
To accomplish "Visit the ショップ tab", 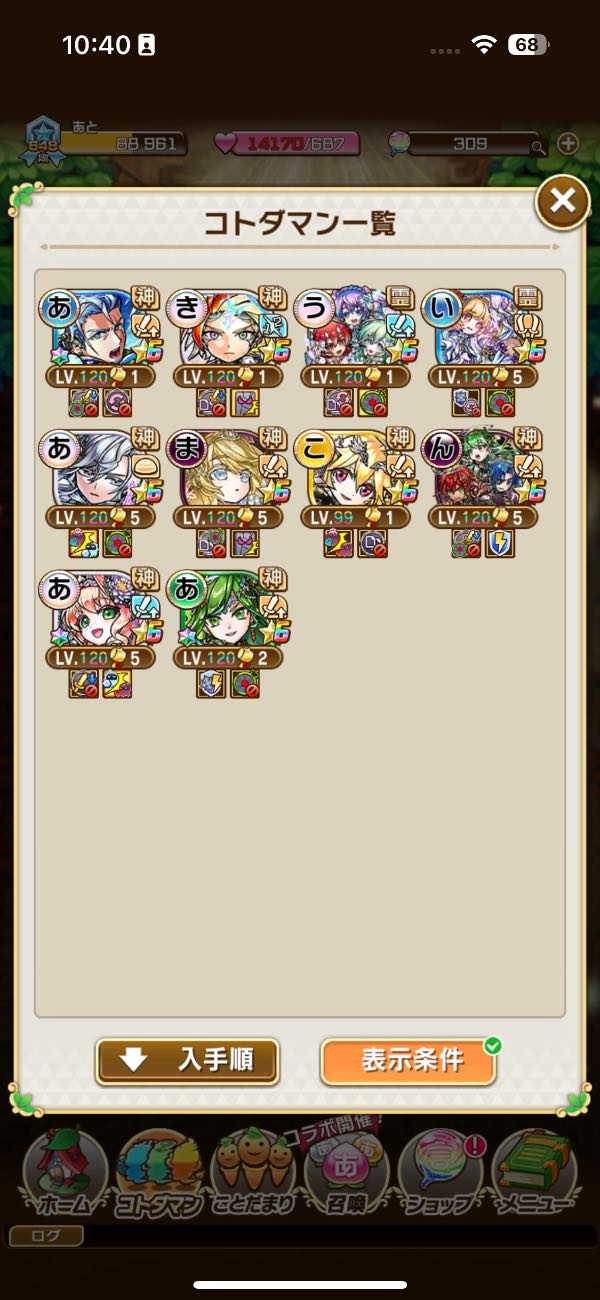I will (441, 1172).
